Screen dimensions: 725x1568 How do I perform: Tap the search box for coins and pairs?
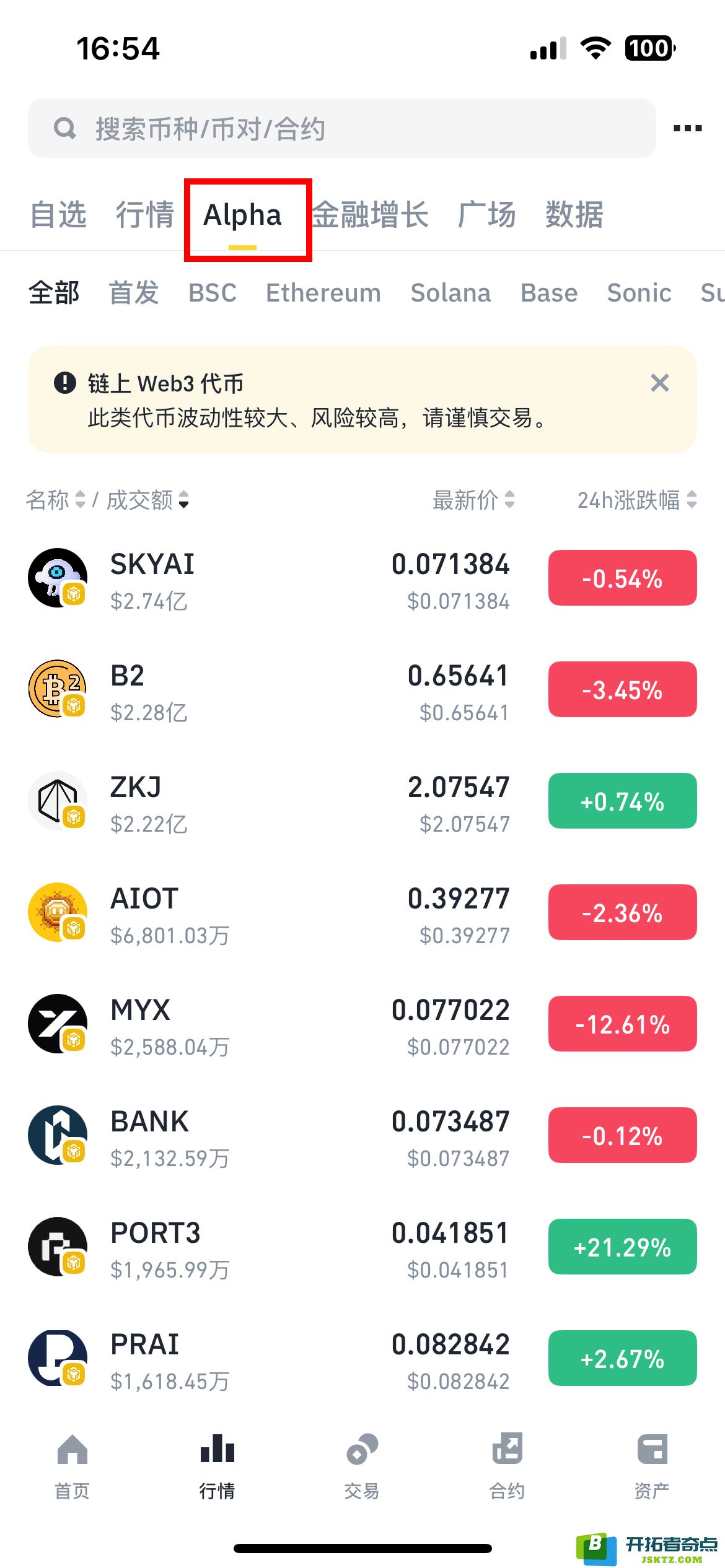coord(341,128)
